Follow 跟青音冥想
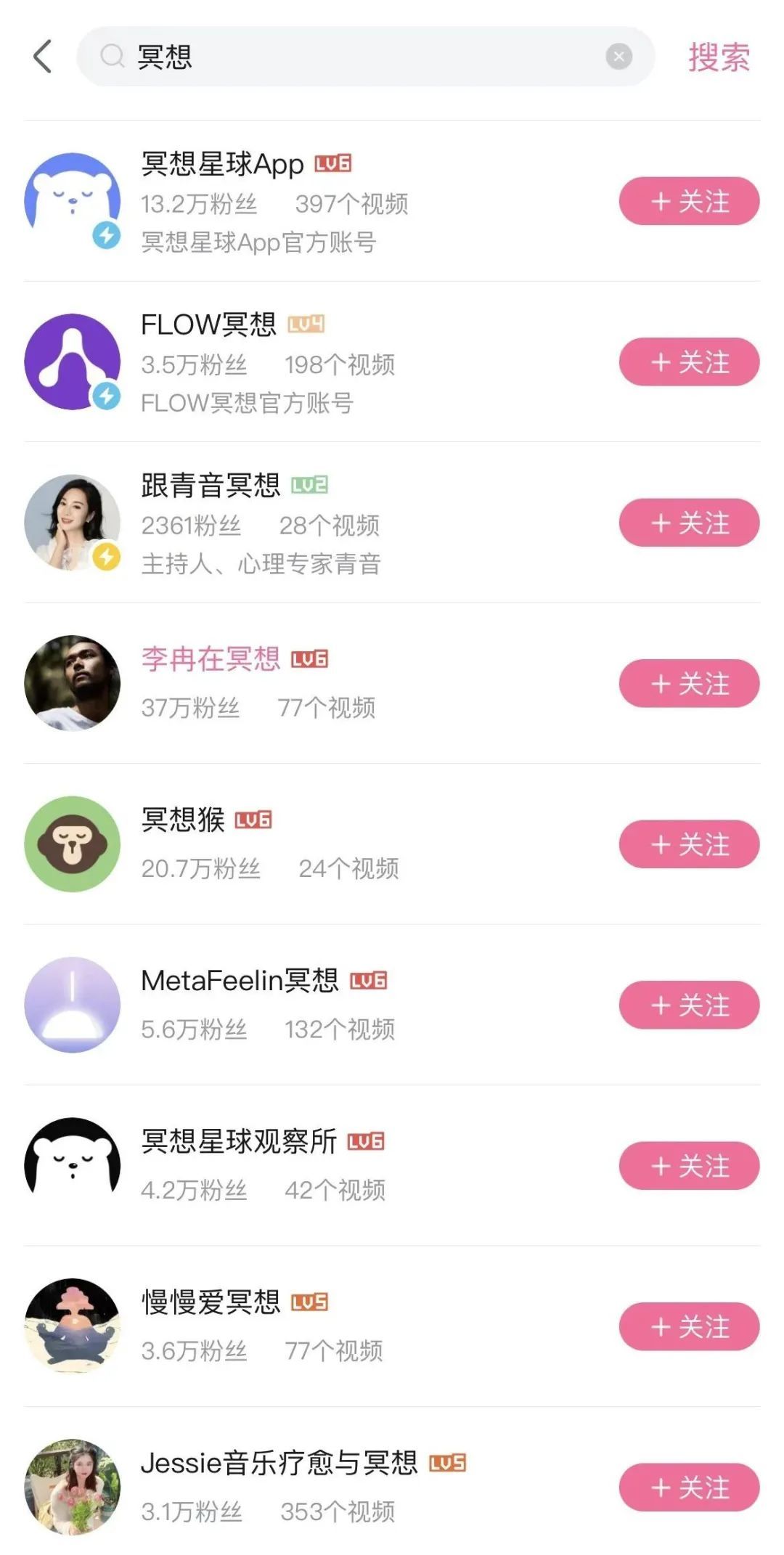Screen dimensions: 784x1555 click(689, 523)
